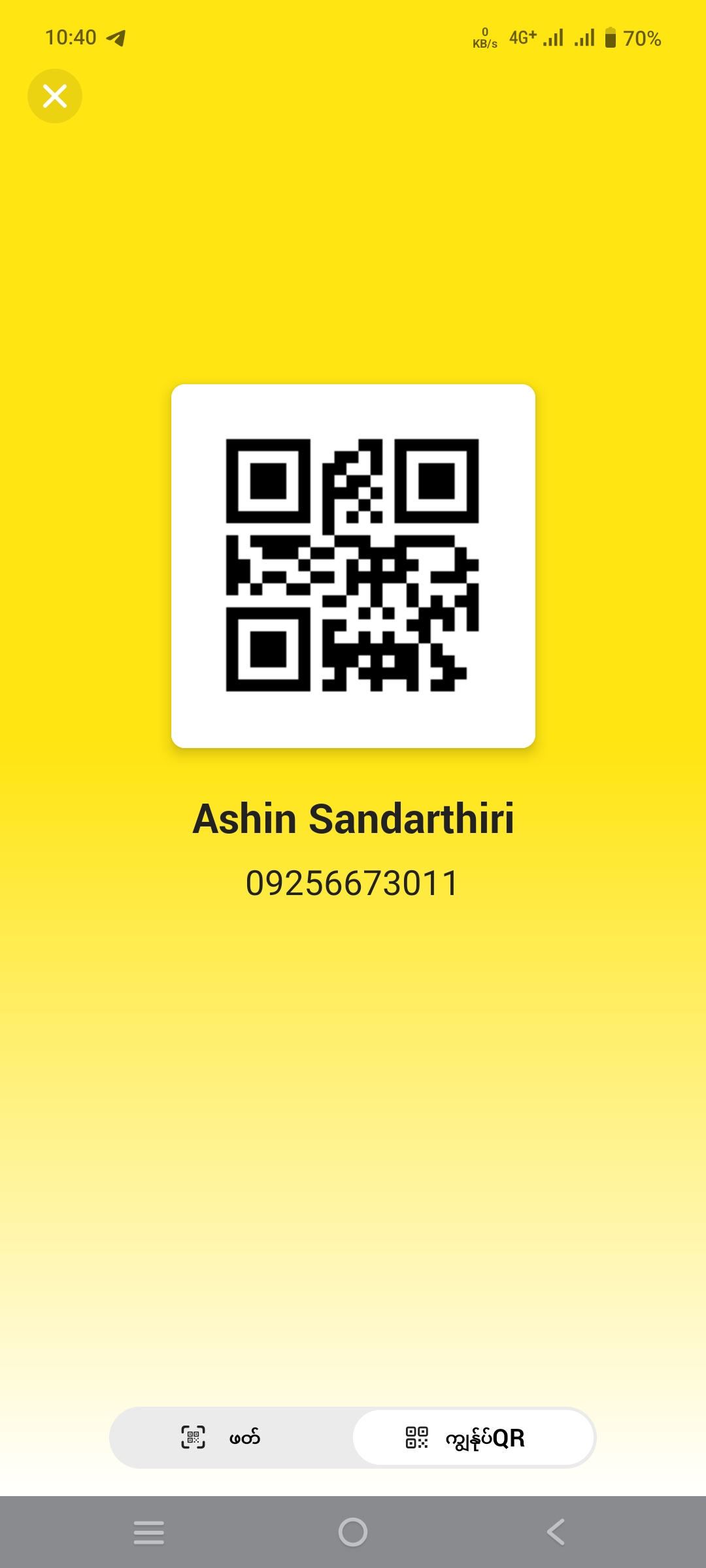This screenshot has height=1568, width=706.
Task: Close the QR code screen
Action: tap(55, 96)
